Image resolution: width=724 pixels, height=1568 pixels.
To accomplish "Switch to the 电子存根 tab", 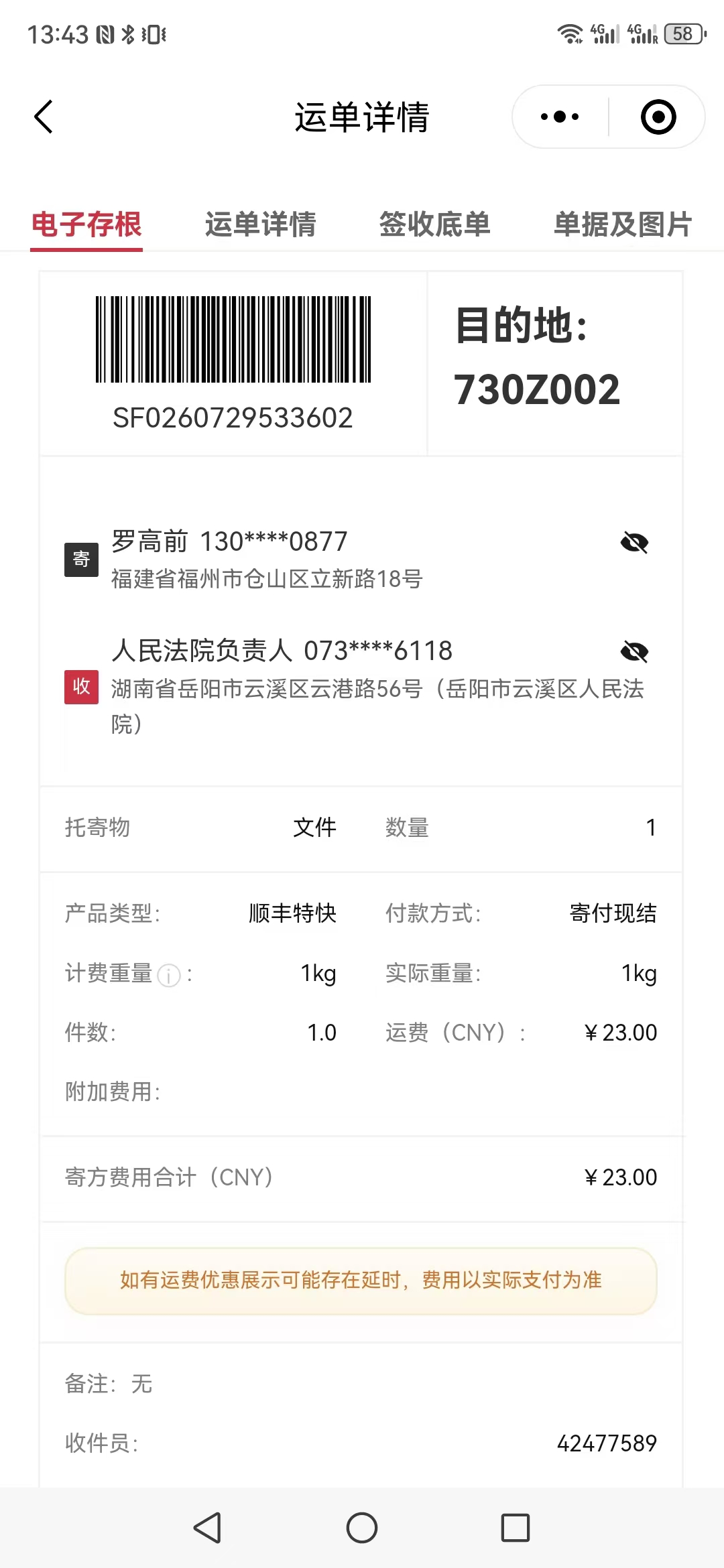I will pyautogui.click(x=86, y=224).
